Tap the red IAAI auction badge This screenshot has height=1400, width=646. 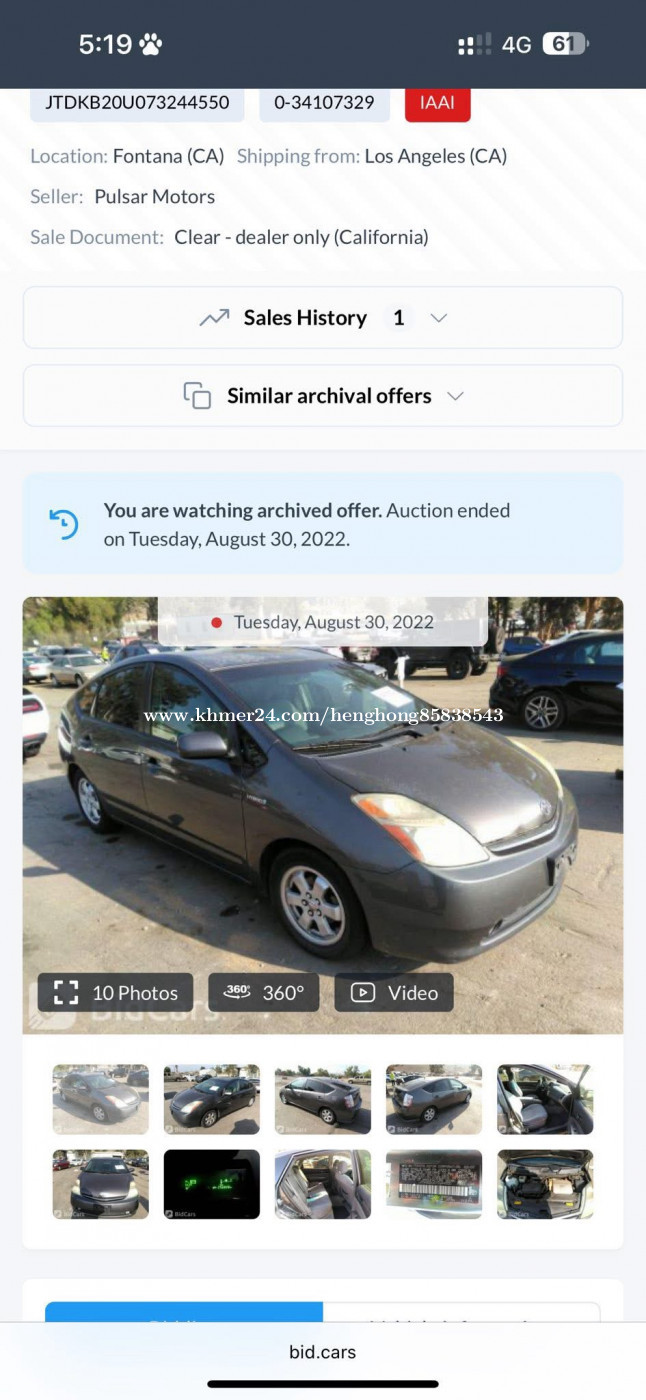point(437,103)
